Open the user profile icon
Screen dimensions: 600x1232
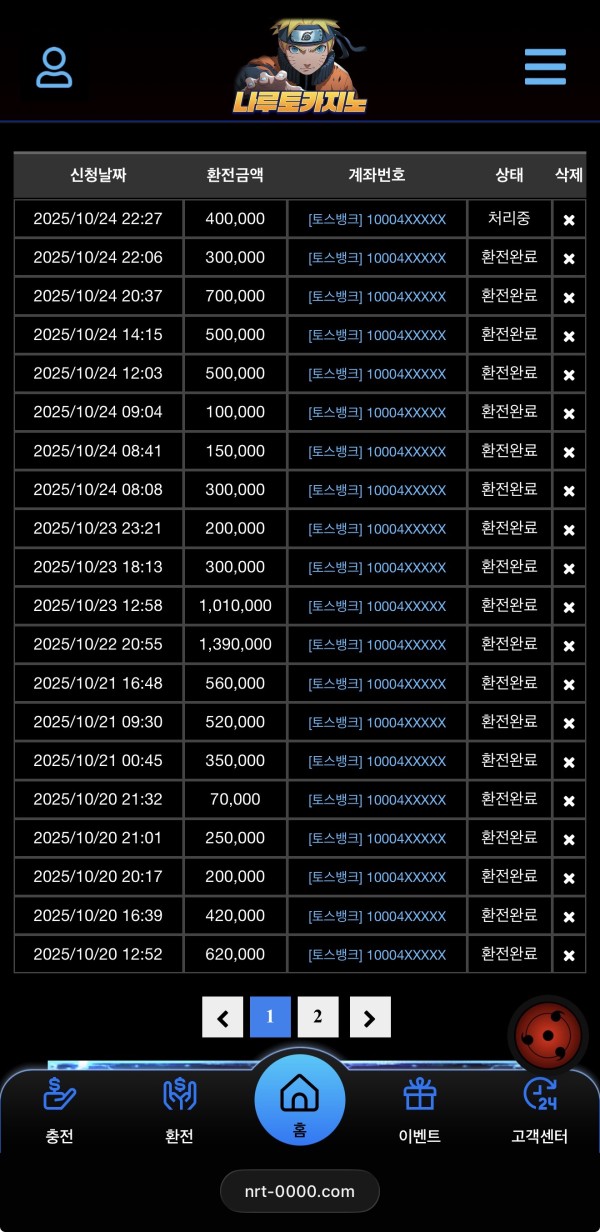pos(54,67)
